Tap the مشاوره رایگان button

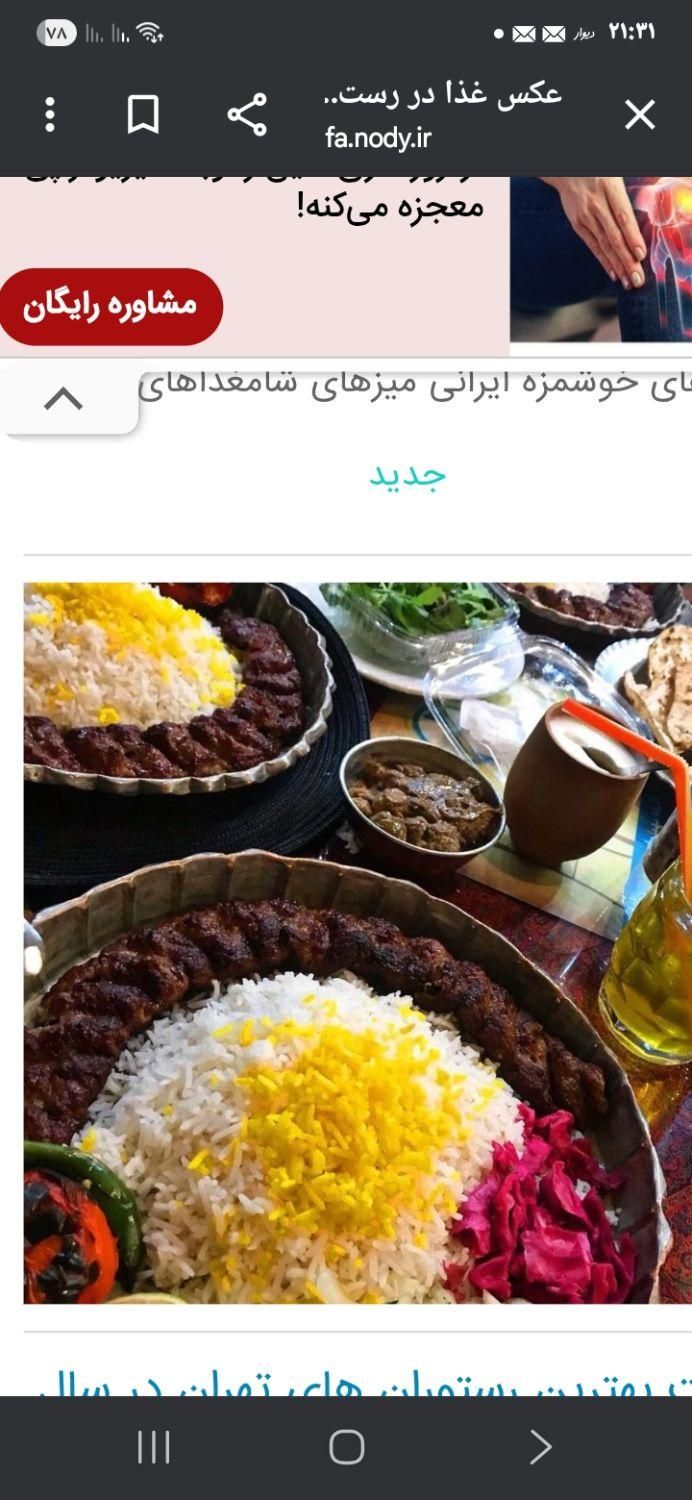(110, 306)
